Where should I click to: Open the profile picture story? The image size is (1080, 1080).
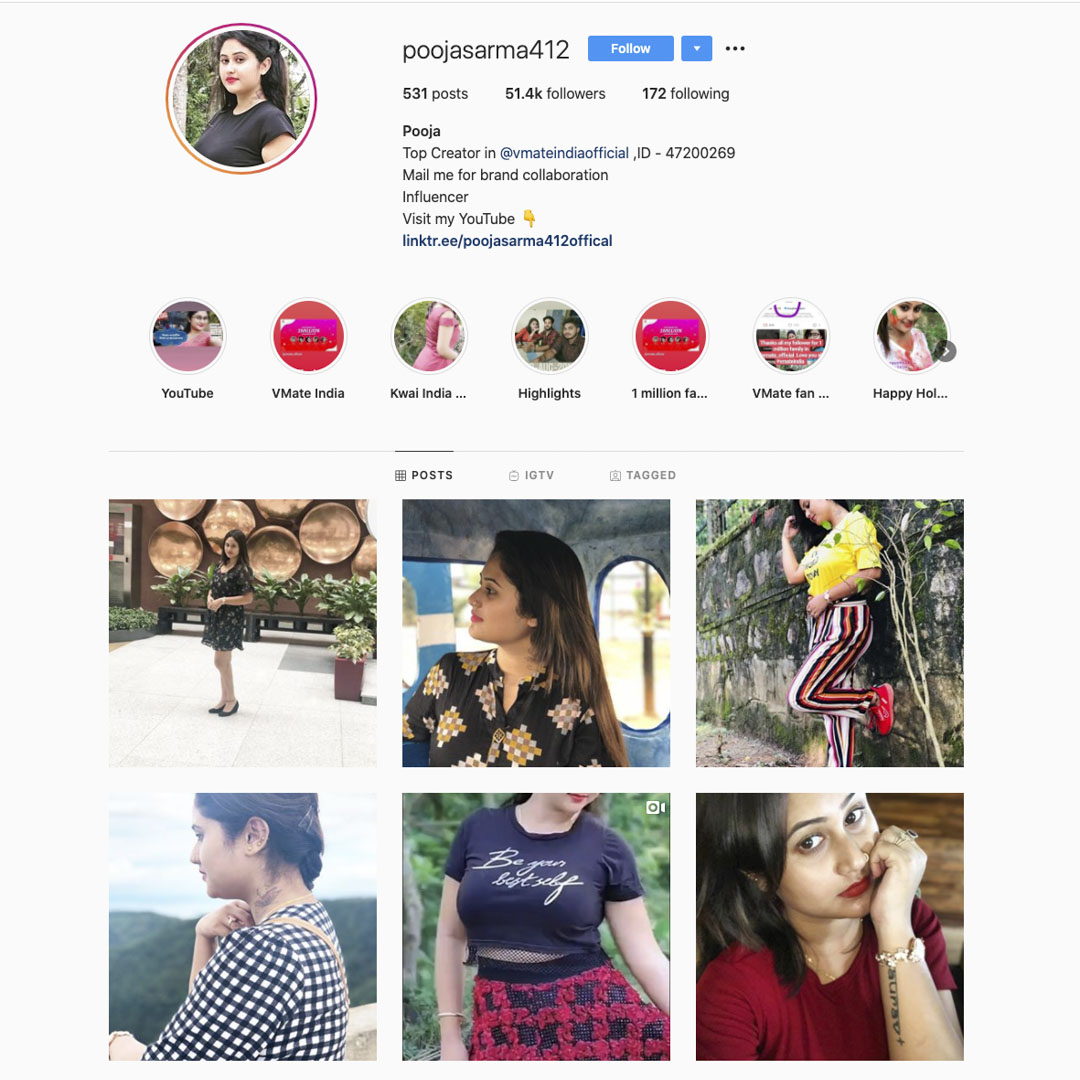(241, 99)
